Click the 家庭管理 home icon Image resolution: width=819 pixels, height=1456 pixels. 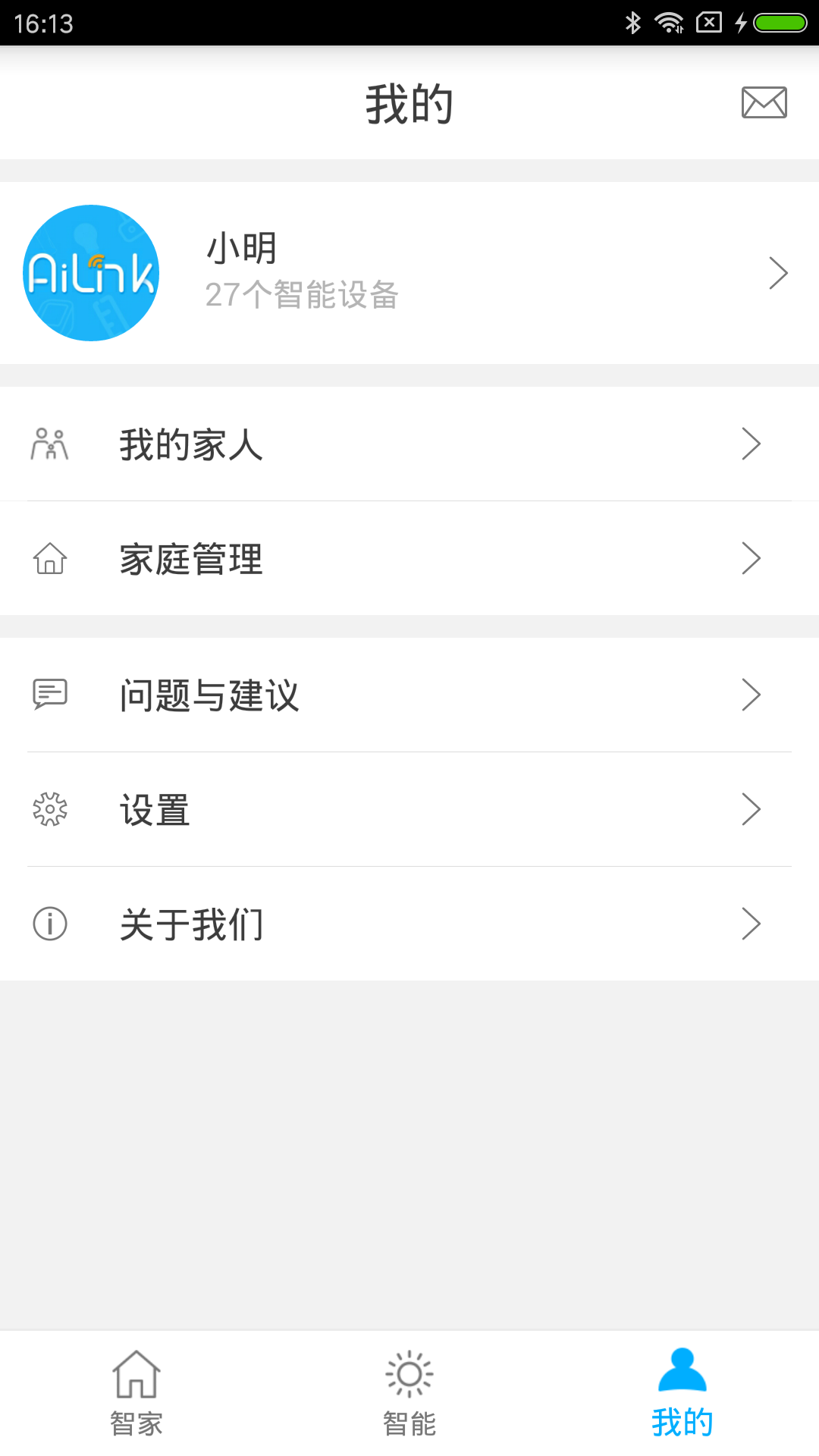tap(49, 558)
